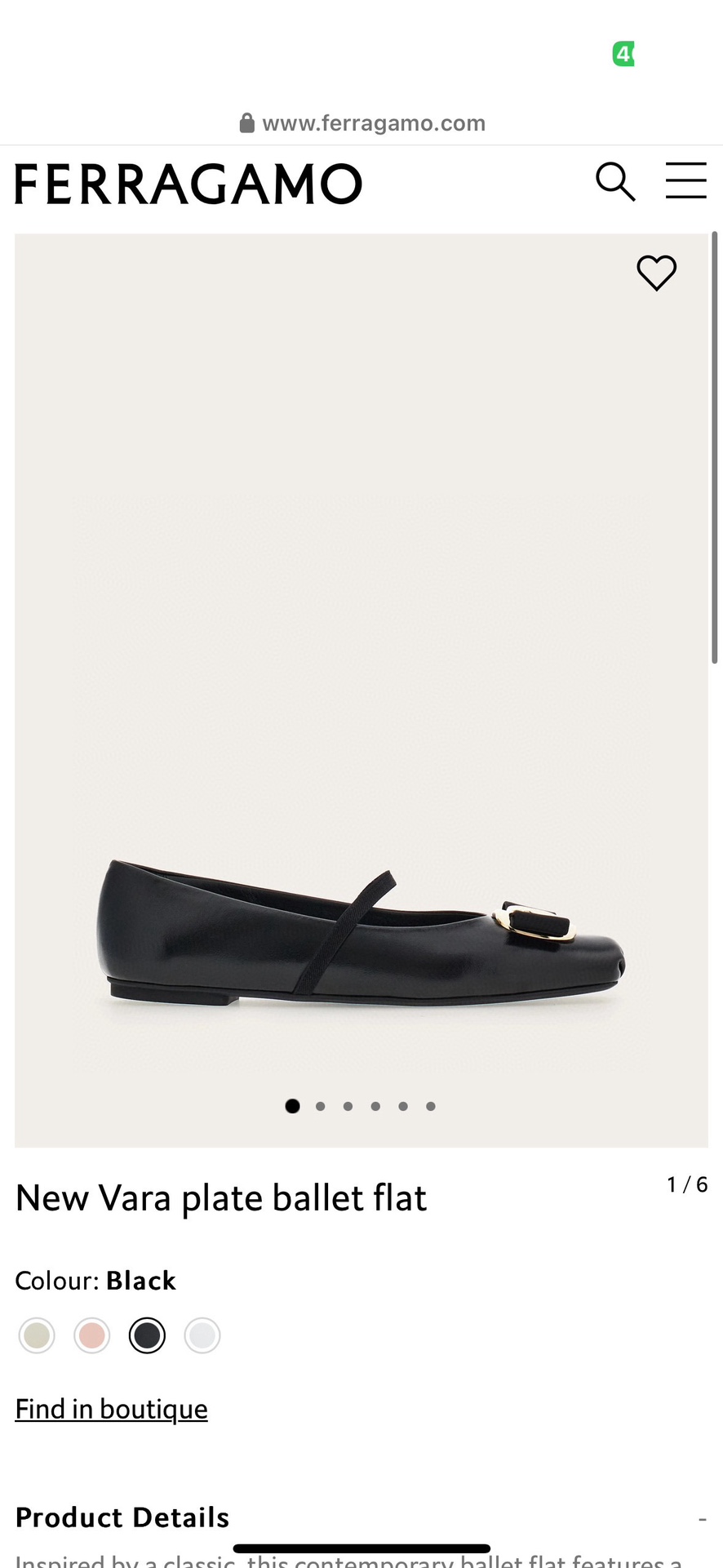Open the search icon
The width and height of the screenshot is (723, 1568).
pos(616,182)
